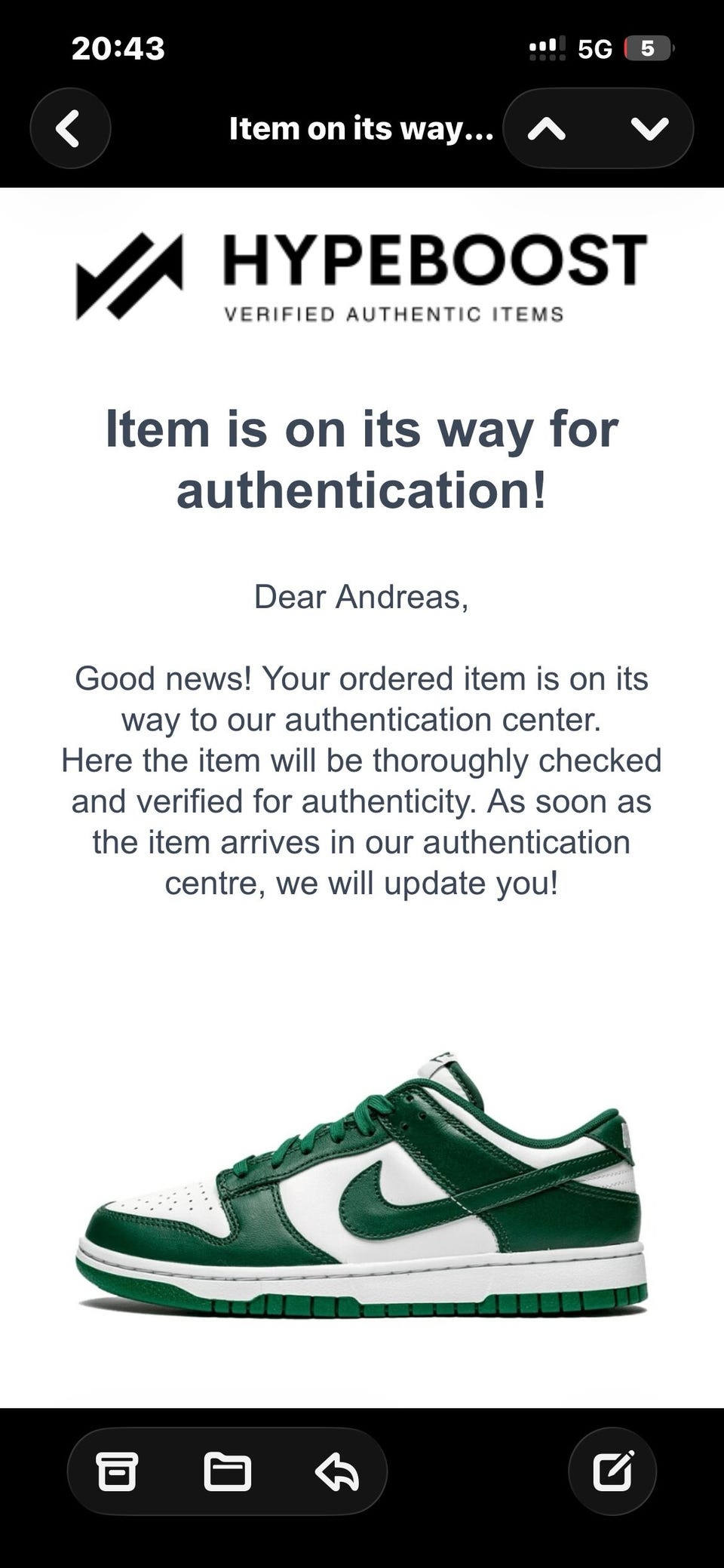Jump to the previous email

click(x=548, y=129)
